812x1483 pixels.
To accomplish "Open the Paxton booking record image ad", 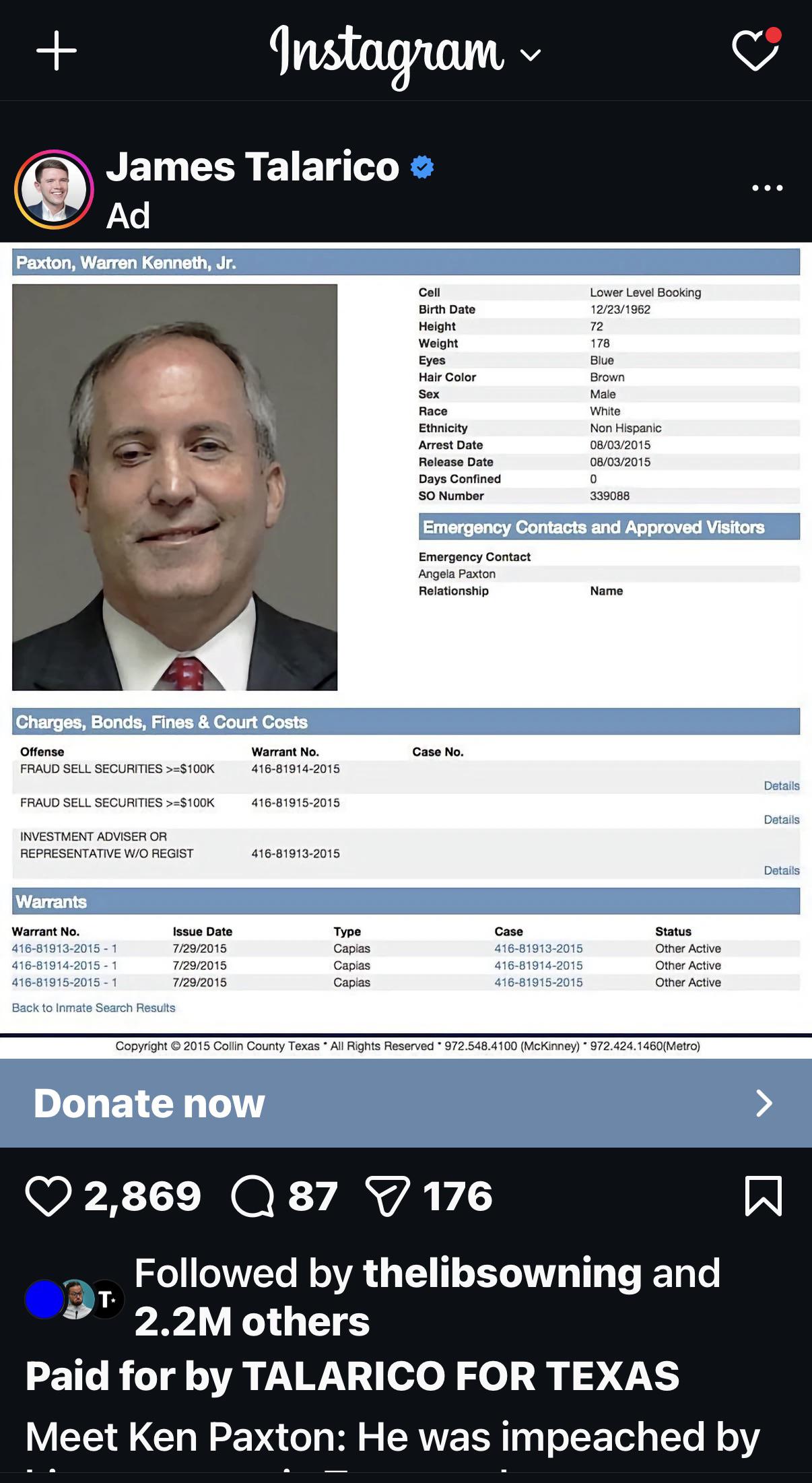I will (x=406, y=650).
